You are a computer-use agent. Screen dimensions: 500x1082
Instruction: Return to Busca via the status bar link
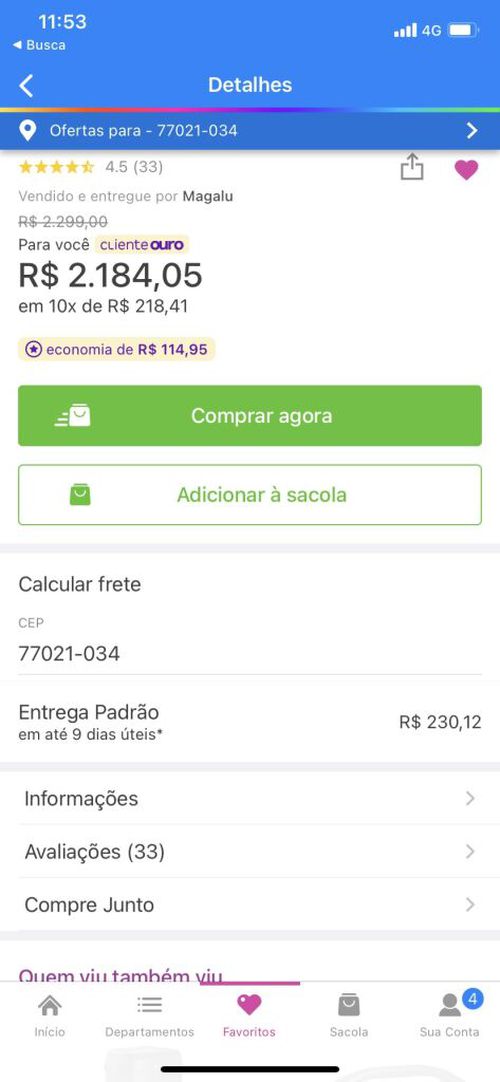click(39, 46)
